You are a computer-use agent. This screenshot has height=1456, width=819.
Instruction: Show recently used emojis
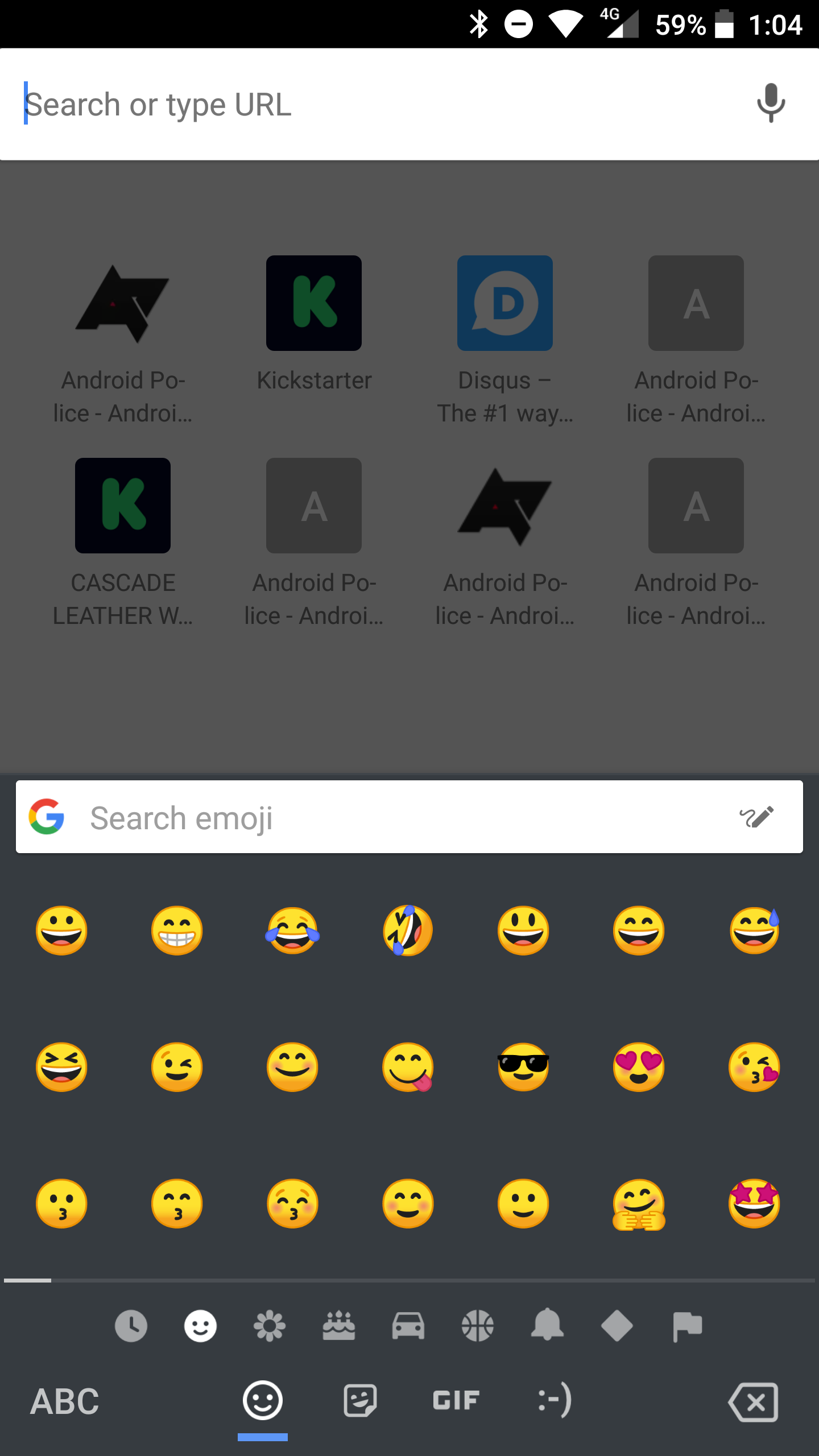[131, 1326]
